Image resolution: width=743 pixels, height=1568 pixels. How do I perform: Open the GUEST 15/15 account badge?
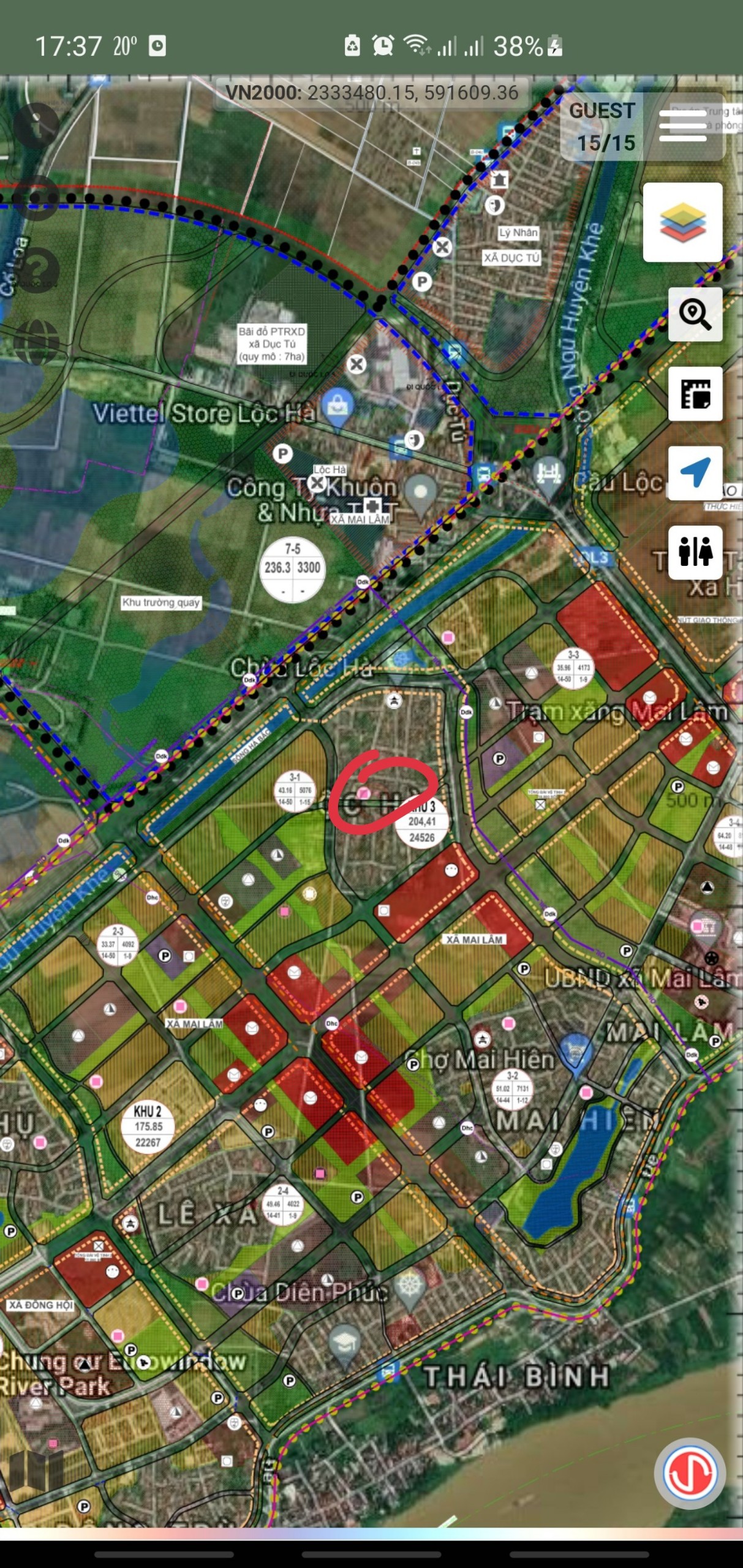click(603, 126)
